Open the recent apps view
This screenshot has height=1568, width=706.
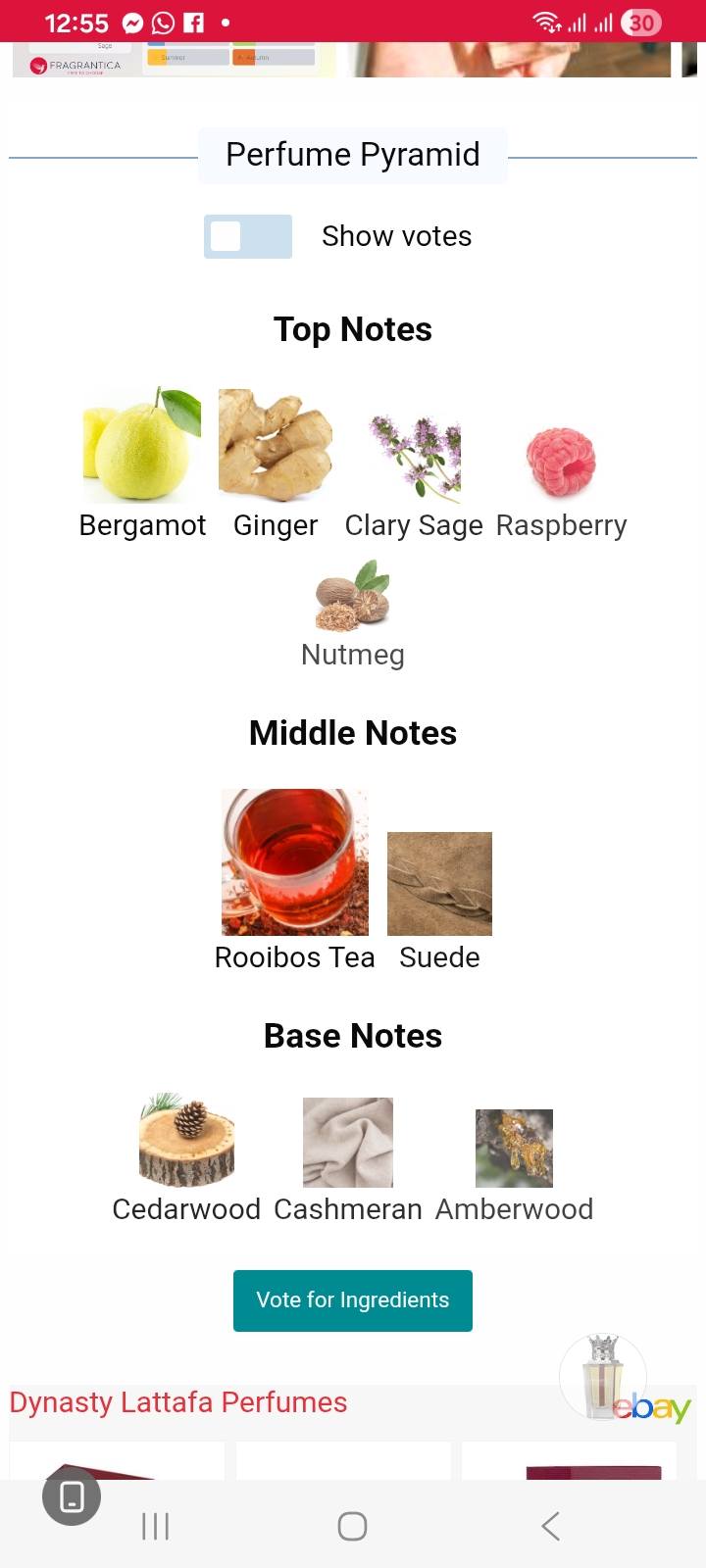155,1526
